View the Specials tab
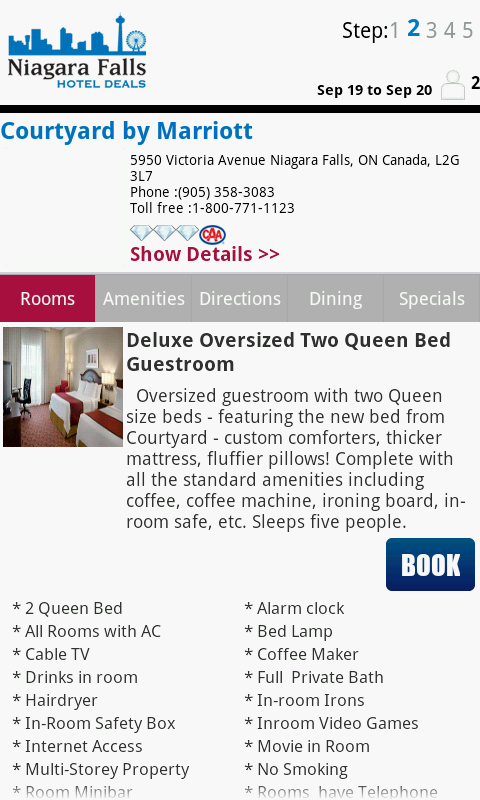Screen dimensions: 480x800 (432, 298)
